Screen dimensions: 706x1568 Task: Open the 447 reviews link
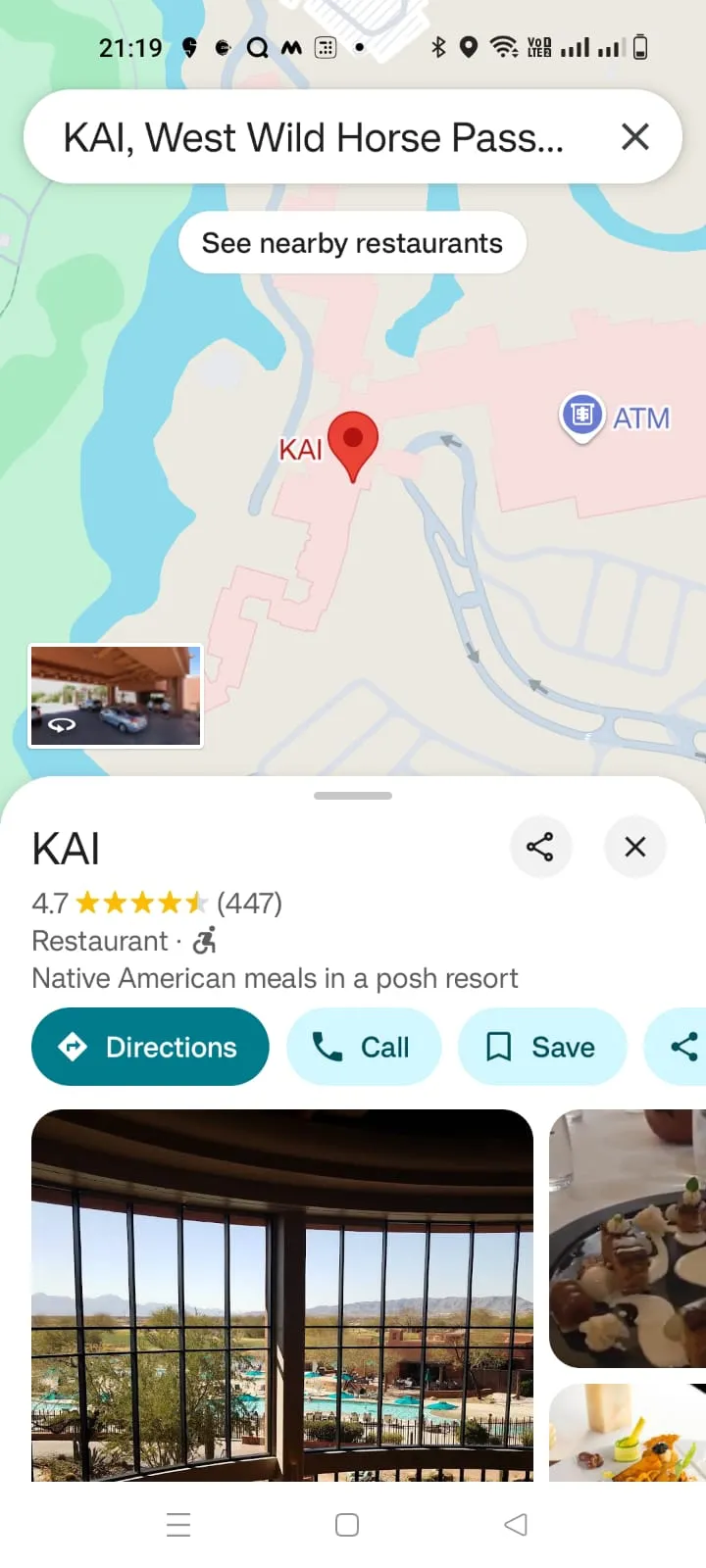coord(251,903)
